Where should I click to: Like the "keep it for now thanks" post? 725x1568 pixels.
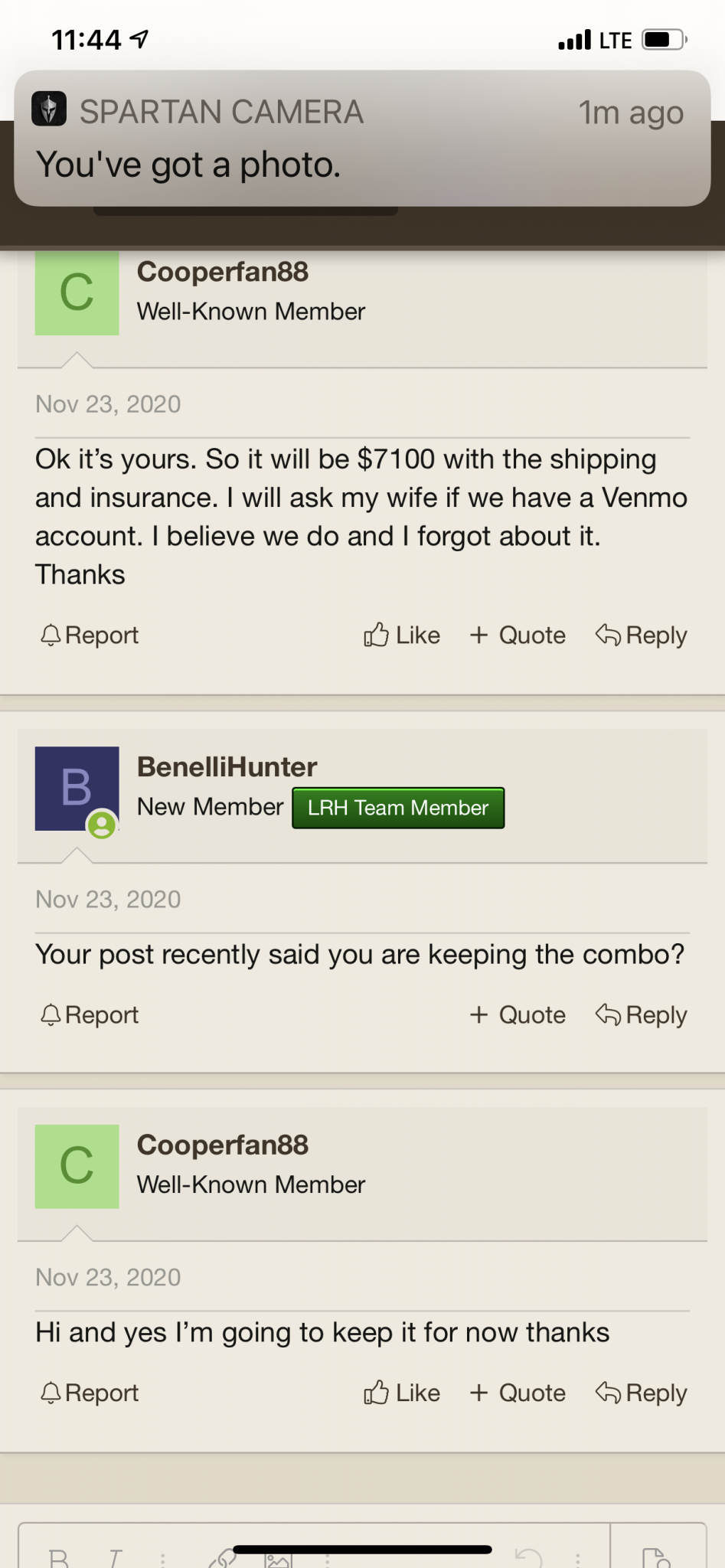coord(402,1393)
